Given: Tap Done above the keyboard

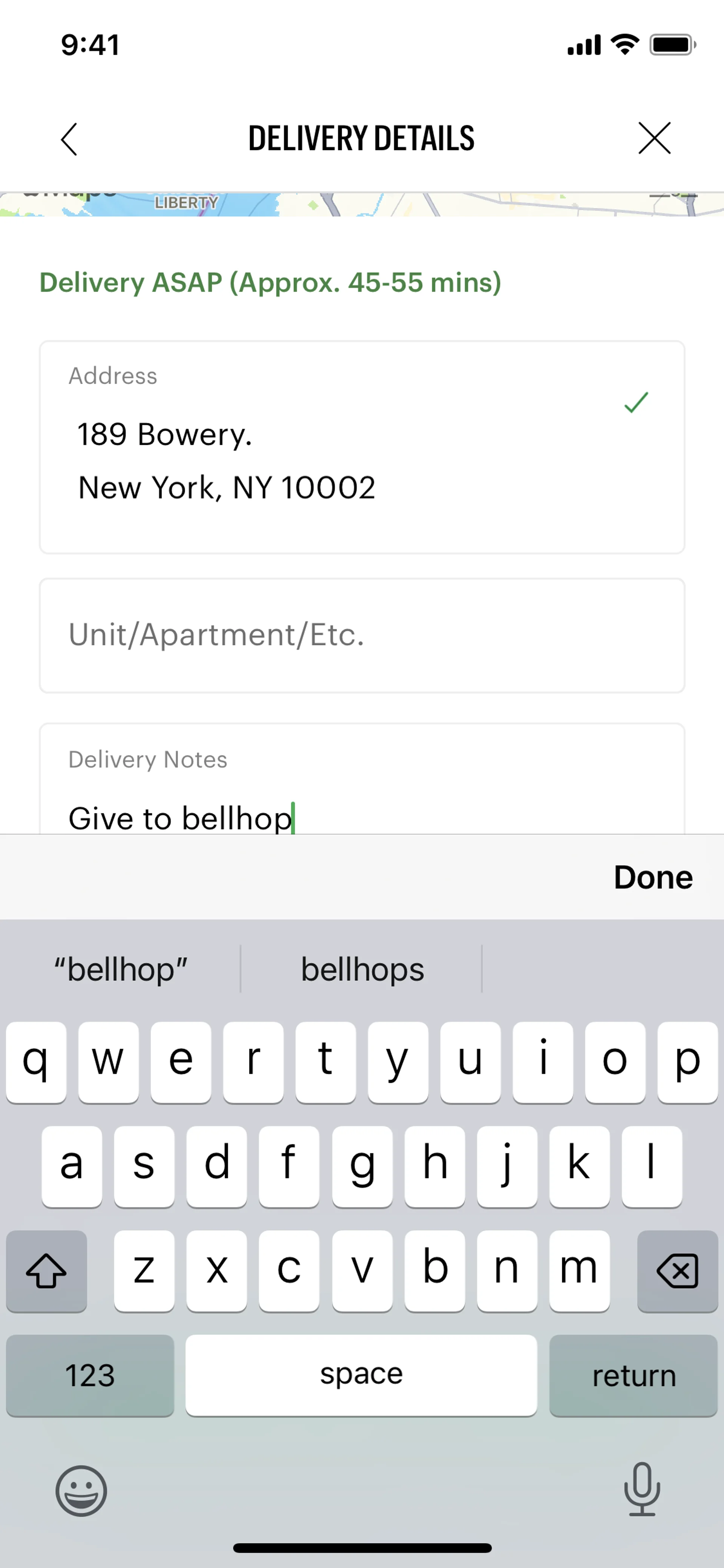Looking at the screenshot, I should click(653, 877).
